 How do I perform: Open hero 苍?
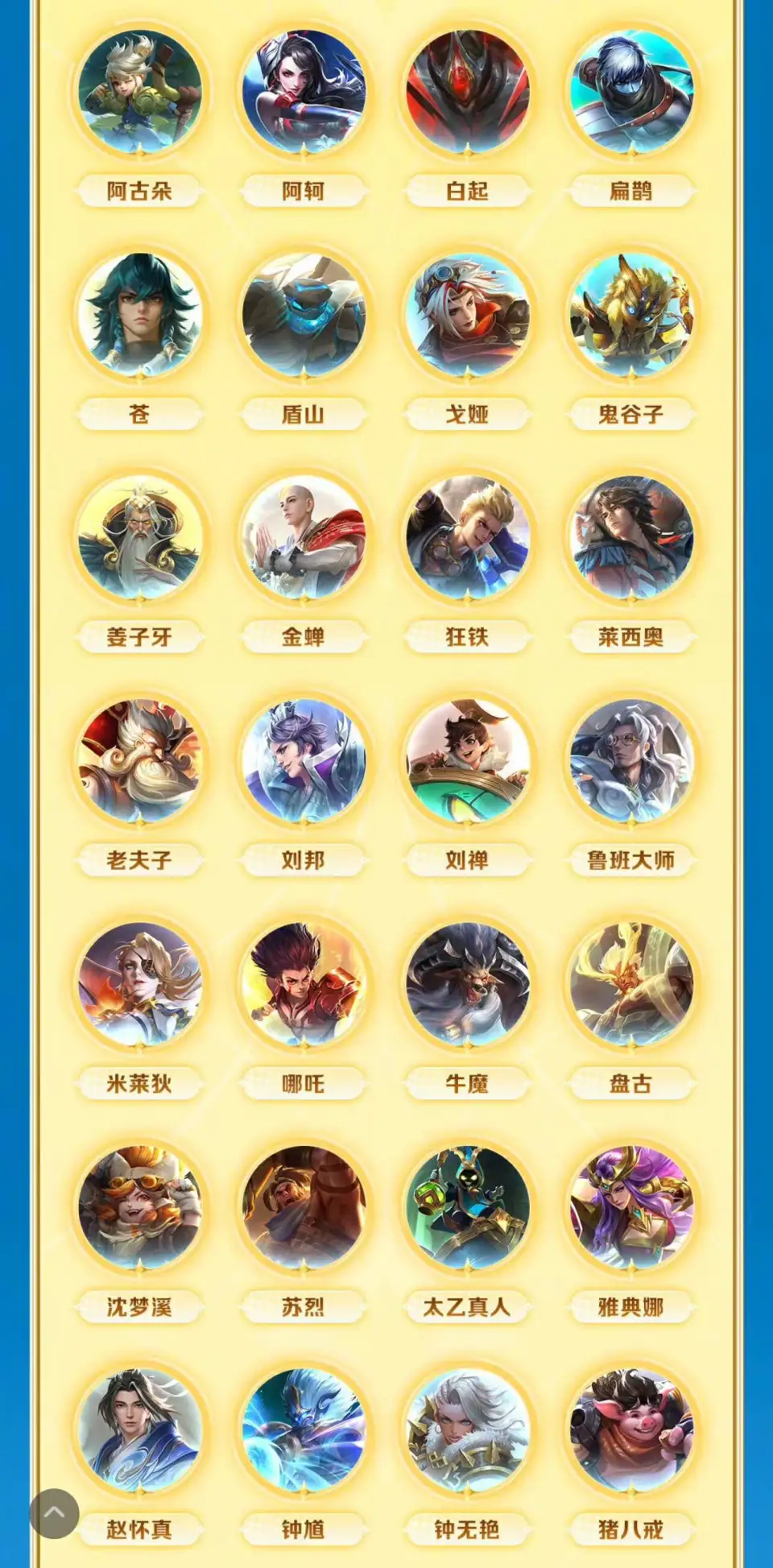(140, 315)
